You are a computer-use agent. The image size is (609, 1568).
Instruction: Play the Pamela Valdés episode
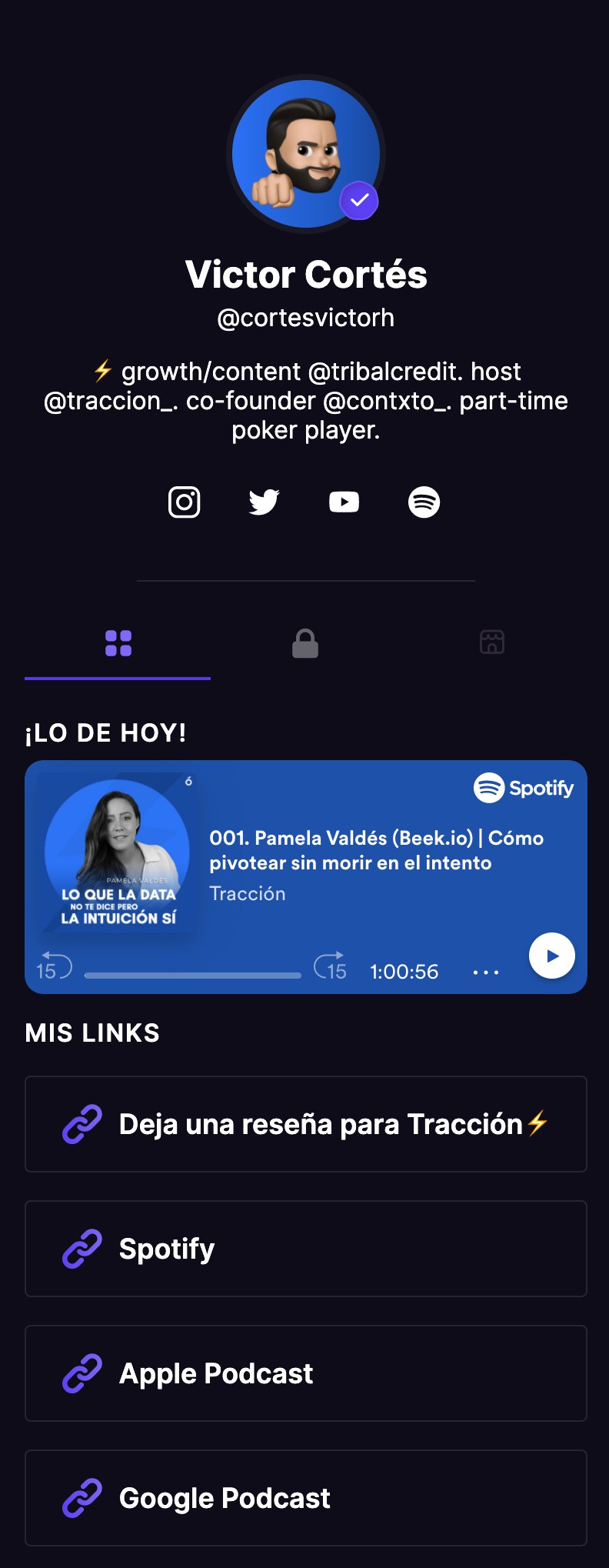click(551, 956)
